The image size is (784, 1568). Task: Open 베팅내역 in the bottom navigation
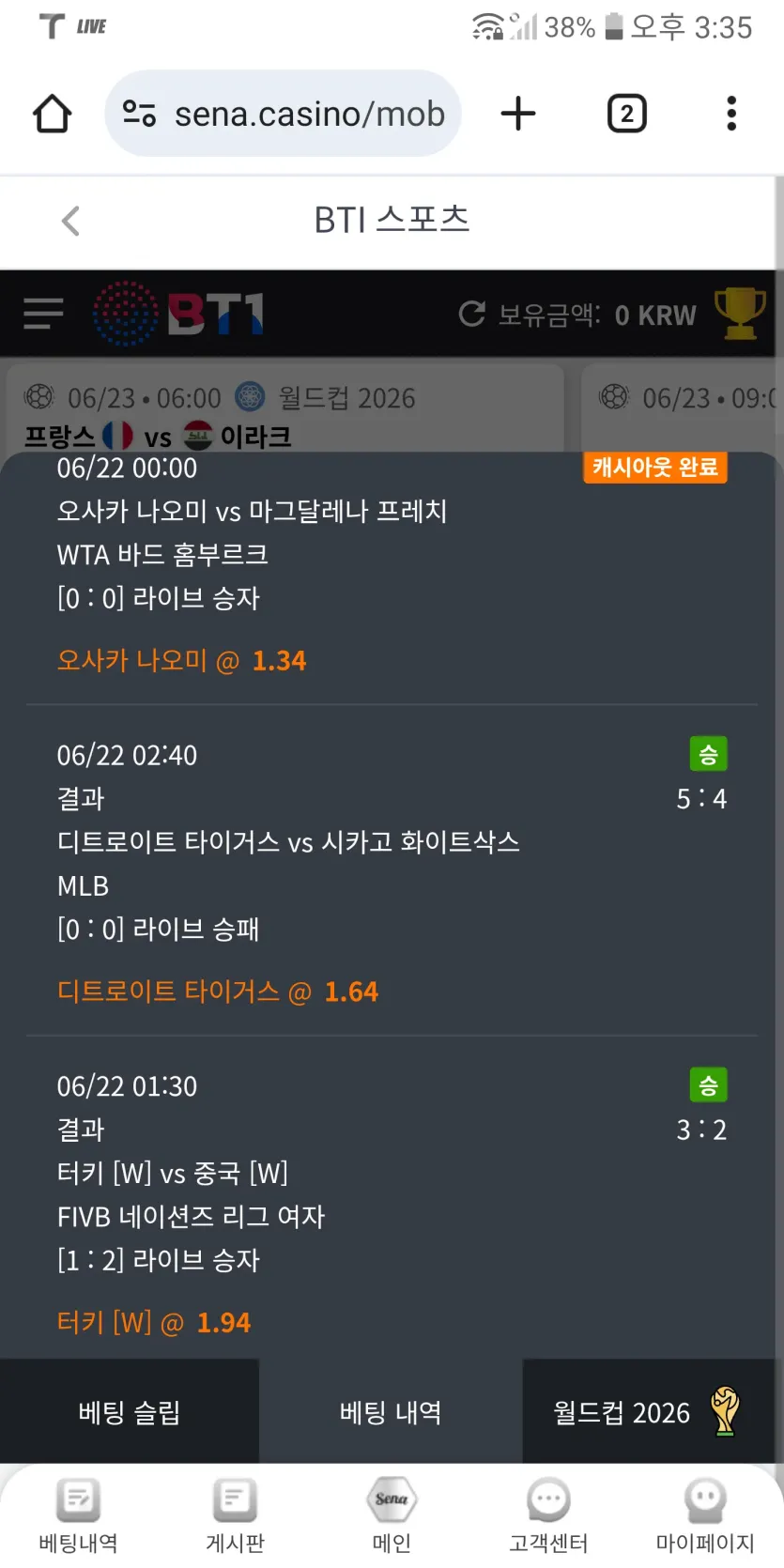click(x=79, y=1515)
